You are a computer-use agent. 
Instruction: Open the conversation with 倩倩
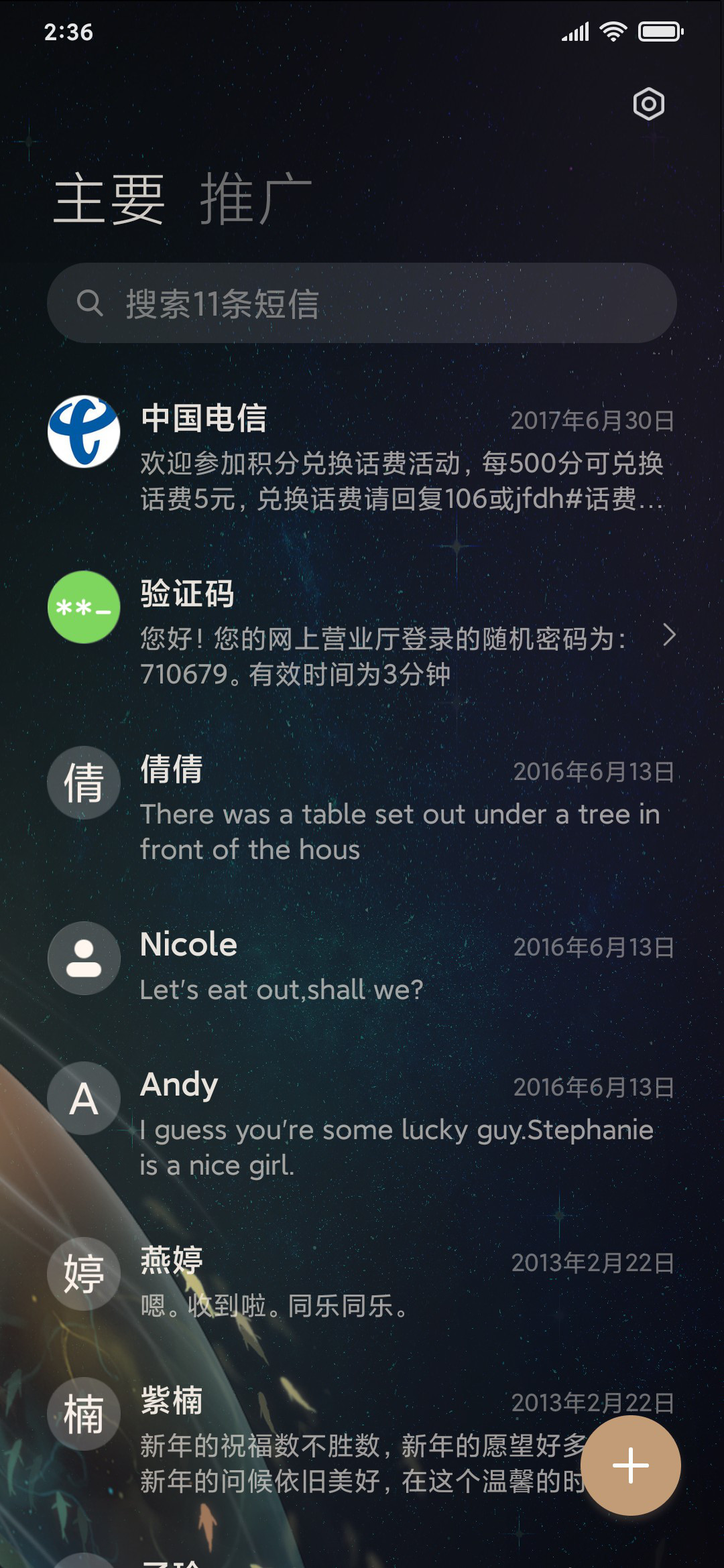coord(362,808)
